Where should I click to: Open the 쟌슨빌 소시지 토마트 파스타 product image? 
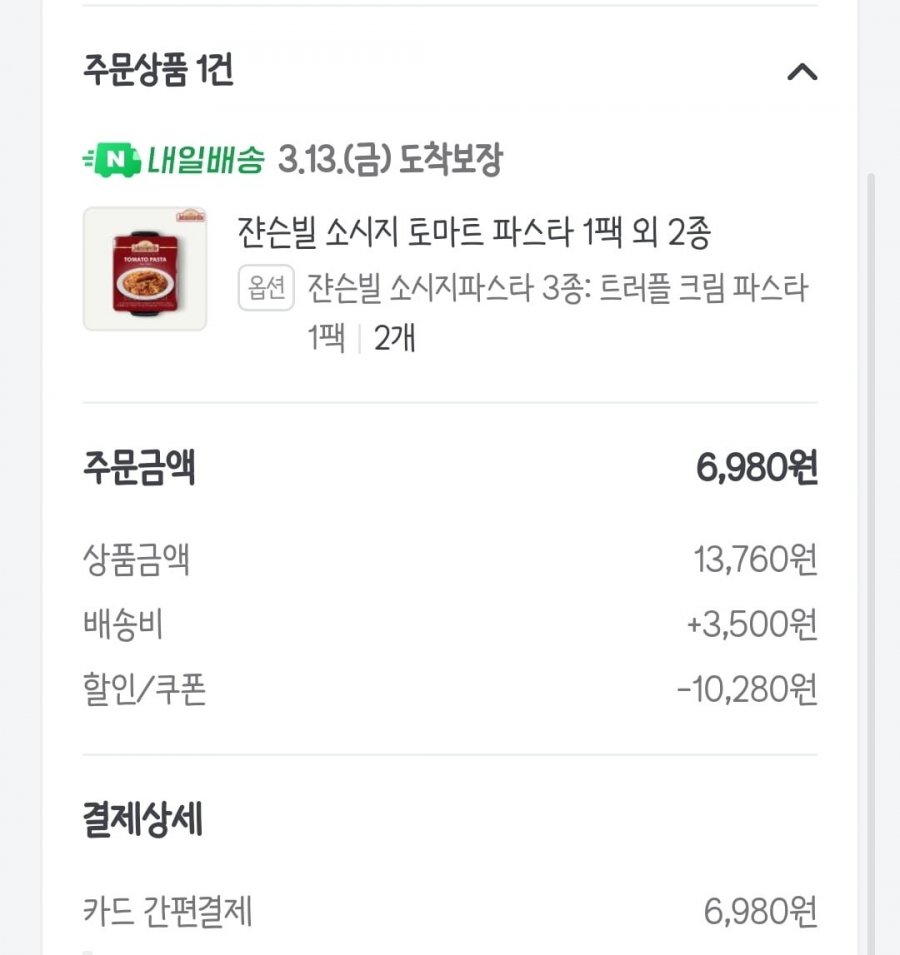[145, 269]
